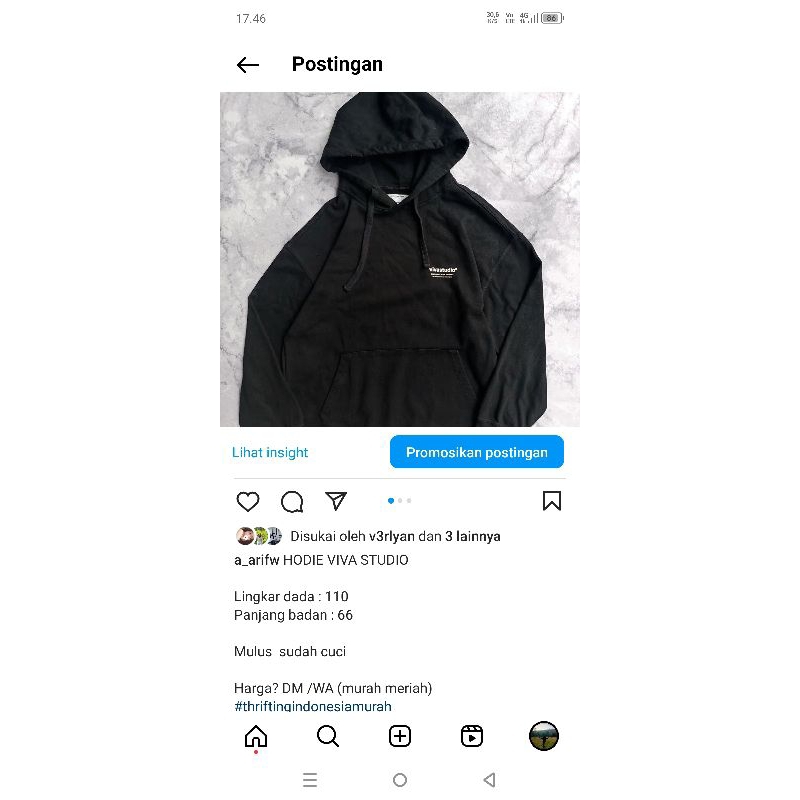This screenshot has height=800, width=800.
Task: Go back from Postingan
Action: [248, 65]
